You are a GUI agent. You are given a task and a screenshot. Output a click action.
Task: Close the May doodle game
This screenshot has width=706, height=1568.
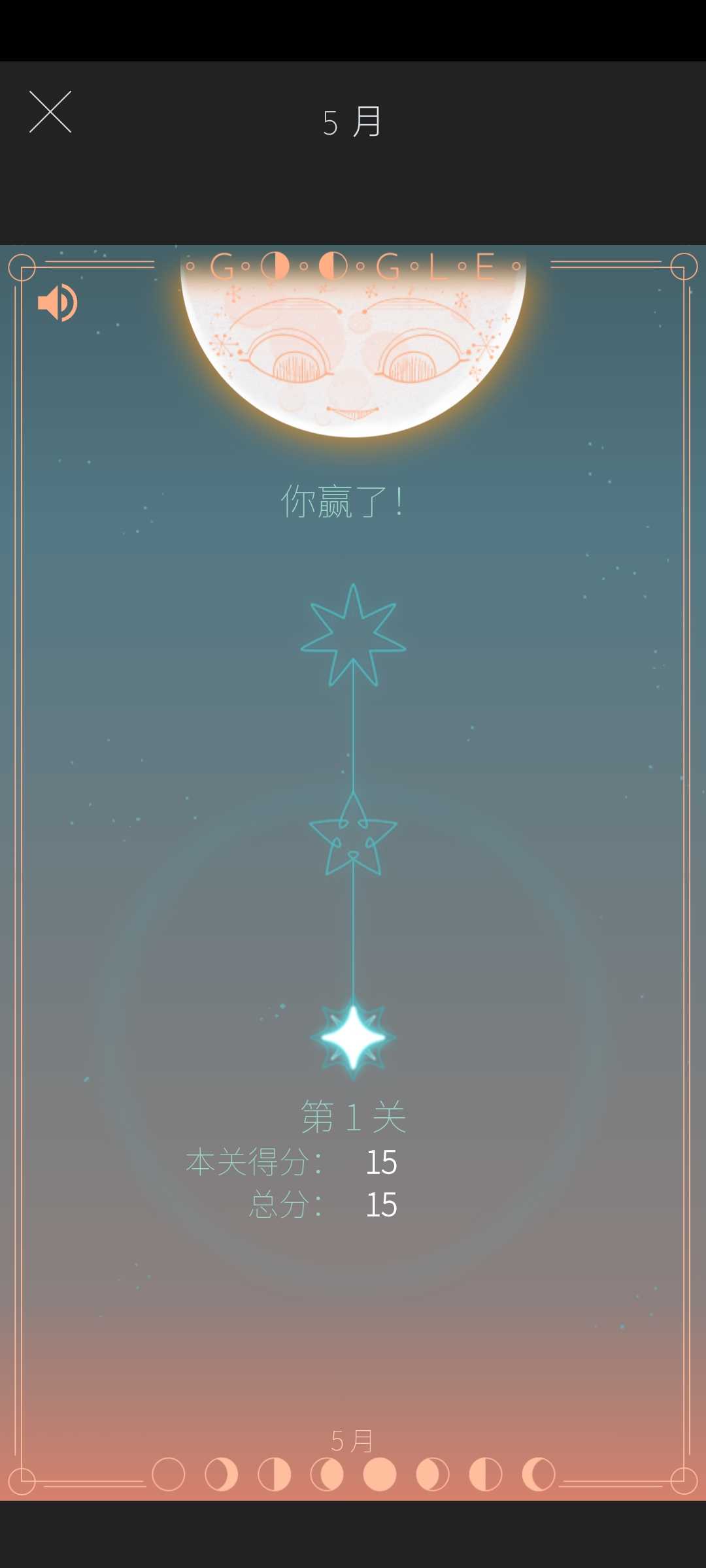click(50, 112)
